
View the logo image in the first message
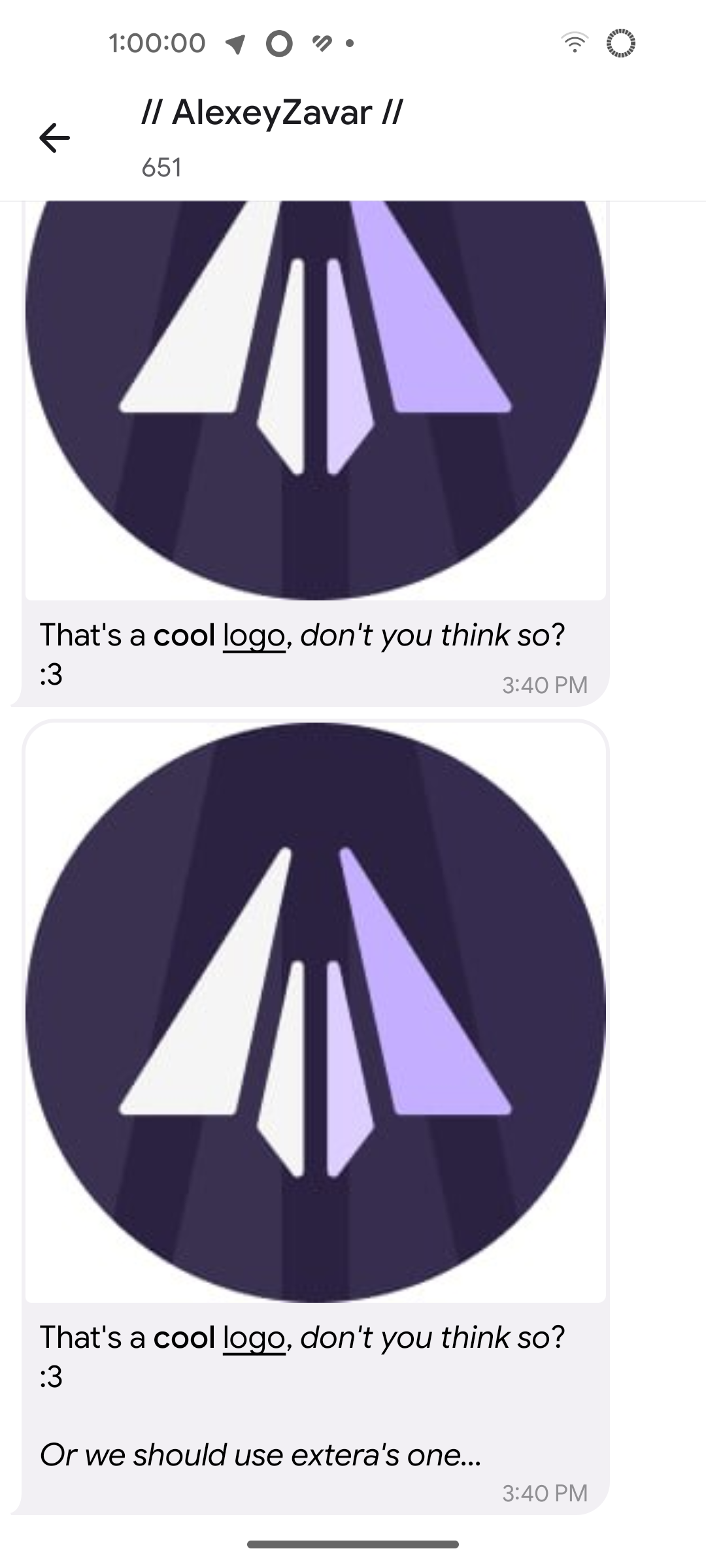(316, 399)
